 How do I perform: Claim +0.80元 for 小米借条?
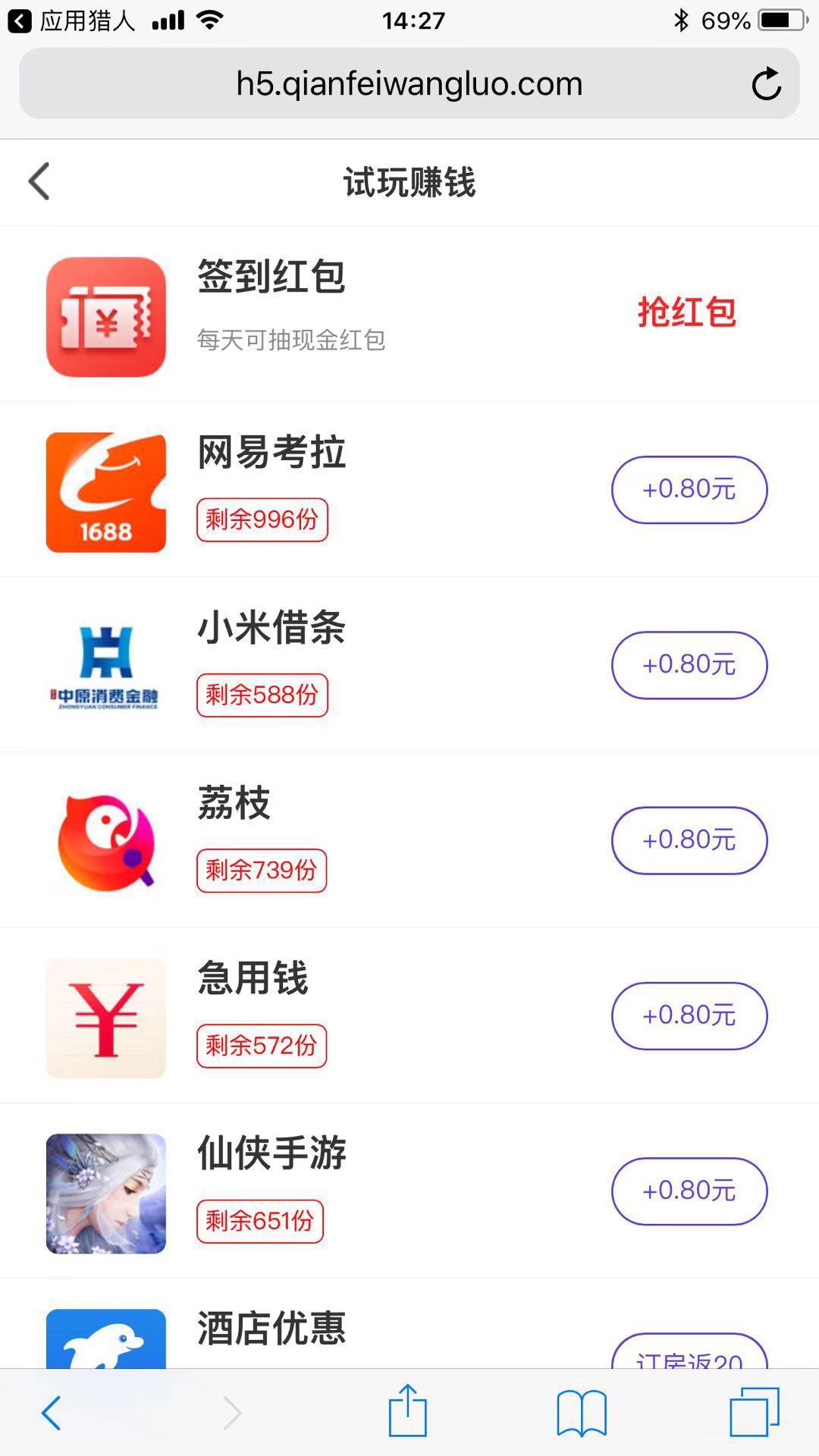point(689,665)
